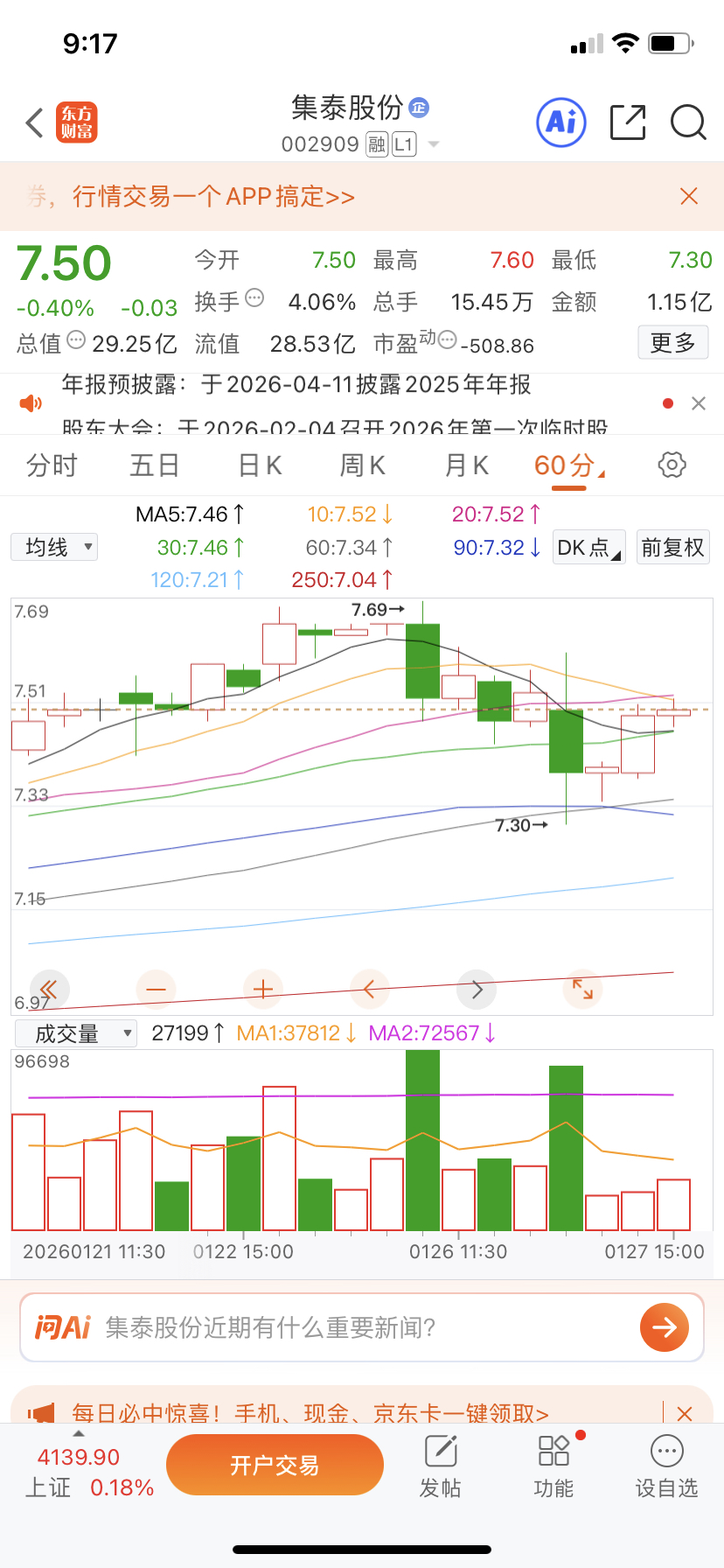The width and height of the screenshot is (724, 1568).
Task: Select the 月K chart tab
Action: tap(467, 465)
